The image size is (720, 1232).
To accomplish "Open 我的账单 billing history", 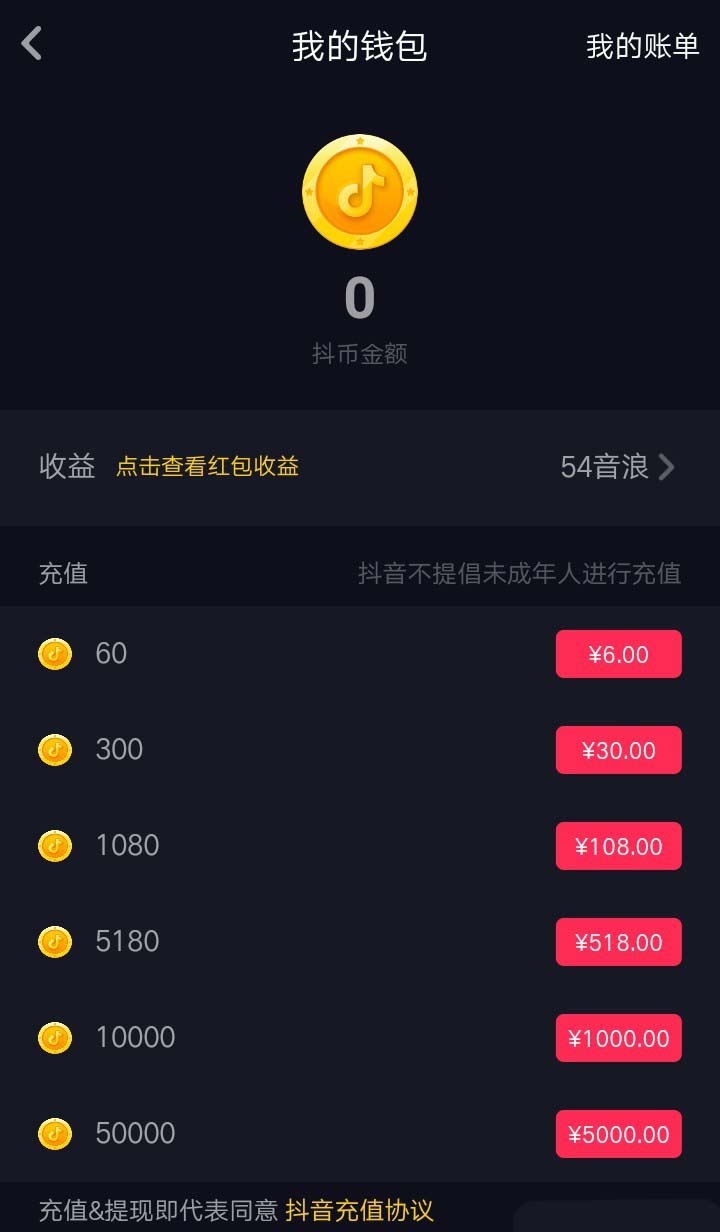I will point(642,46).
